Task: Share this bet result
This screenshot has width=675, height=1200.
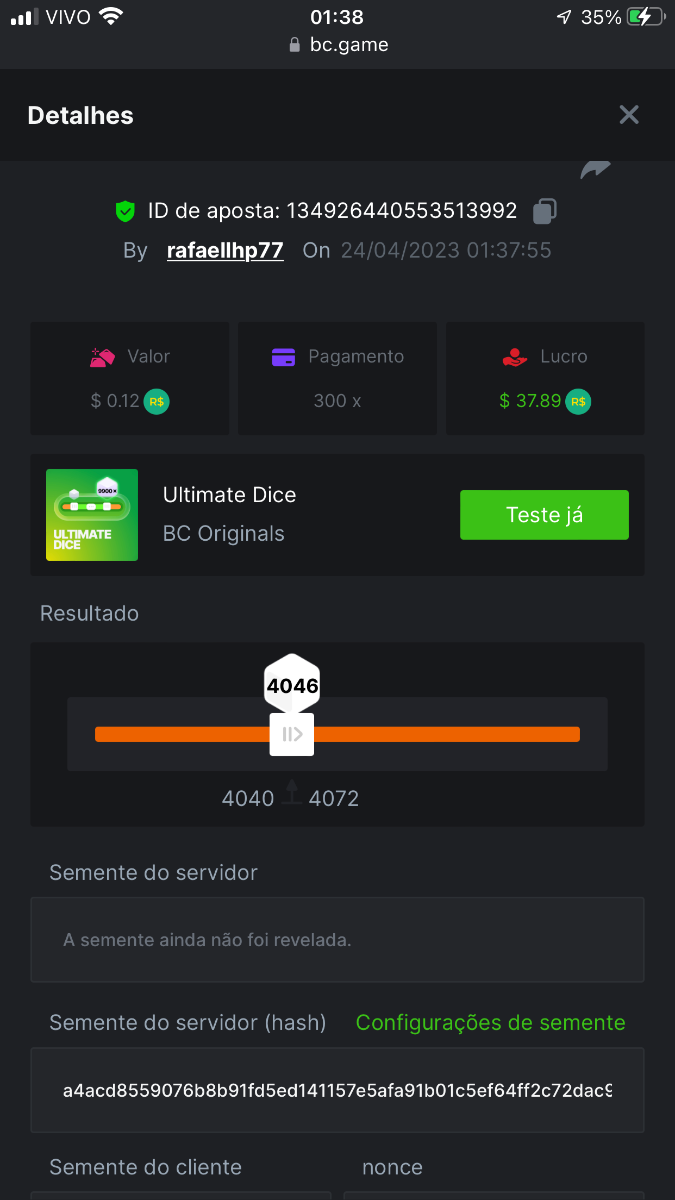Action: [x=595, y=171]
